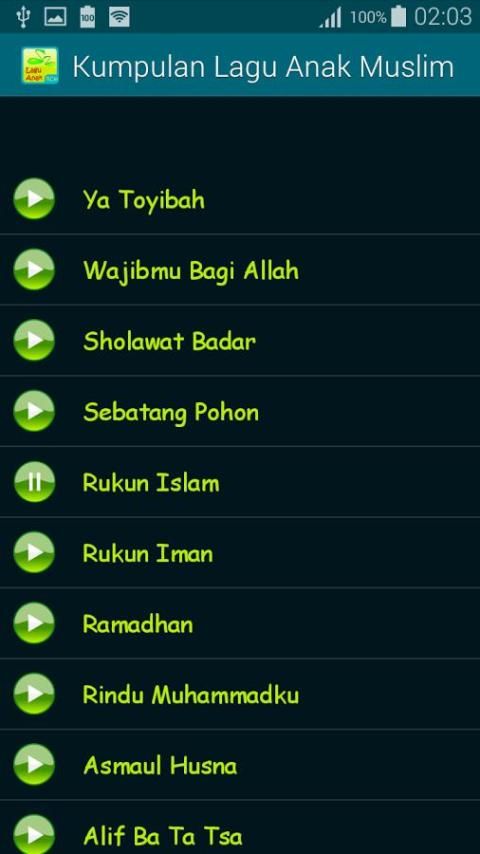Play Rukun Iman

coord(34,553)
